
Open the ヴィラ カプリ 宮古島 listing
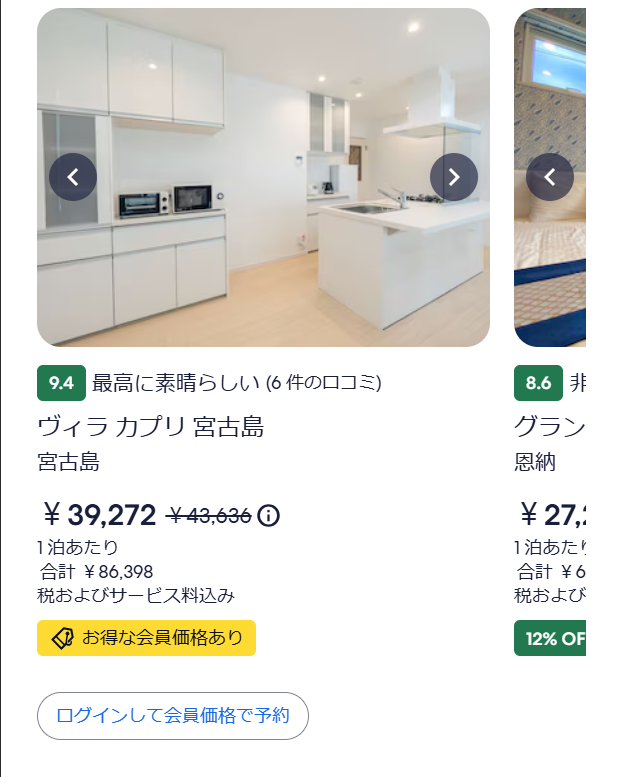(x=151, y=427)
